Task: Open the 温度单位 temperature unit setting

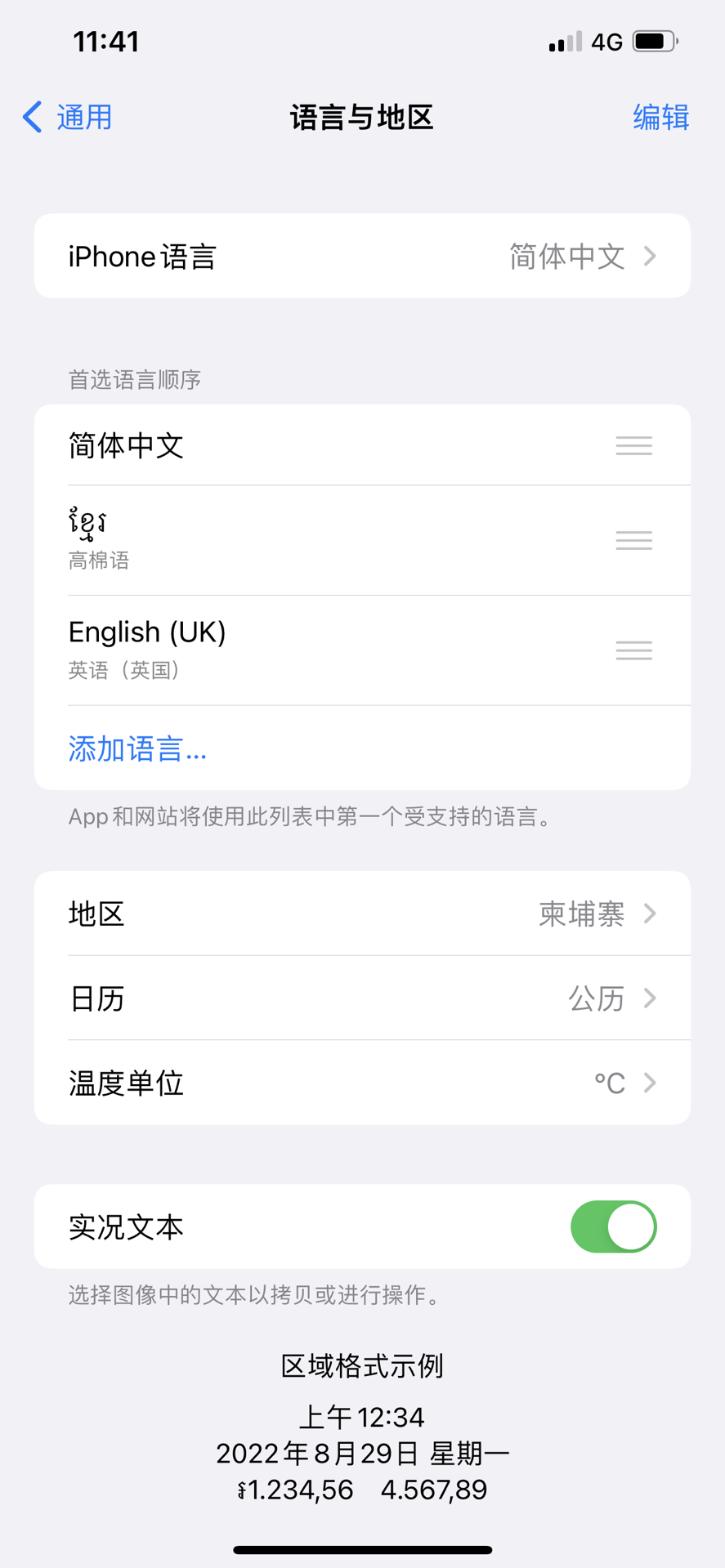Action: [x=362, y=1083]
